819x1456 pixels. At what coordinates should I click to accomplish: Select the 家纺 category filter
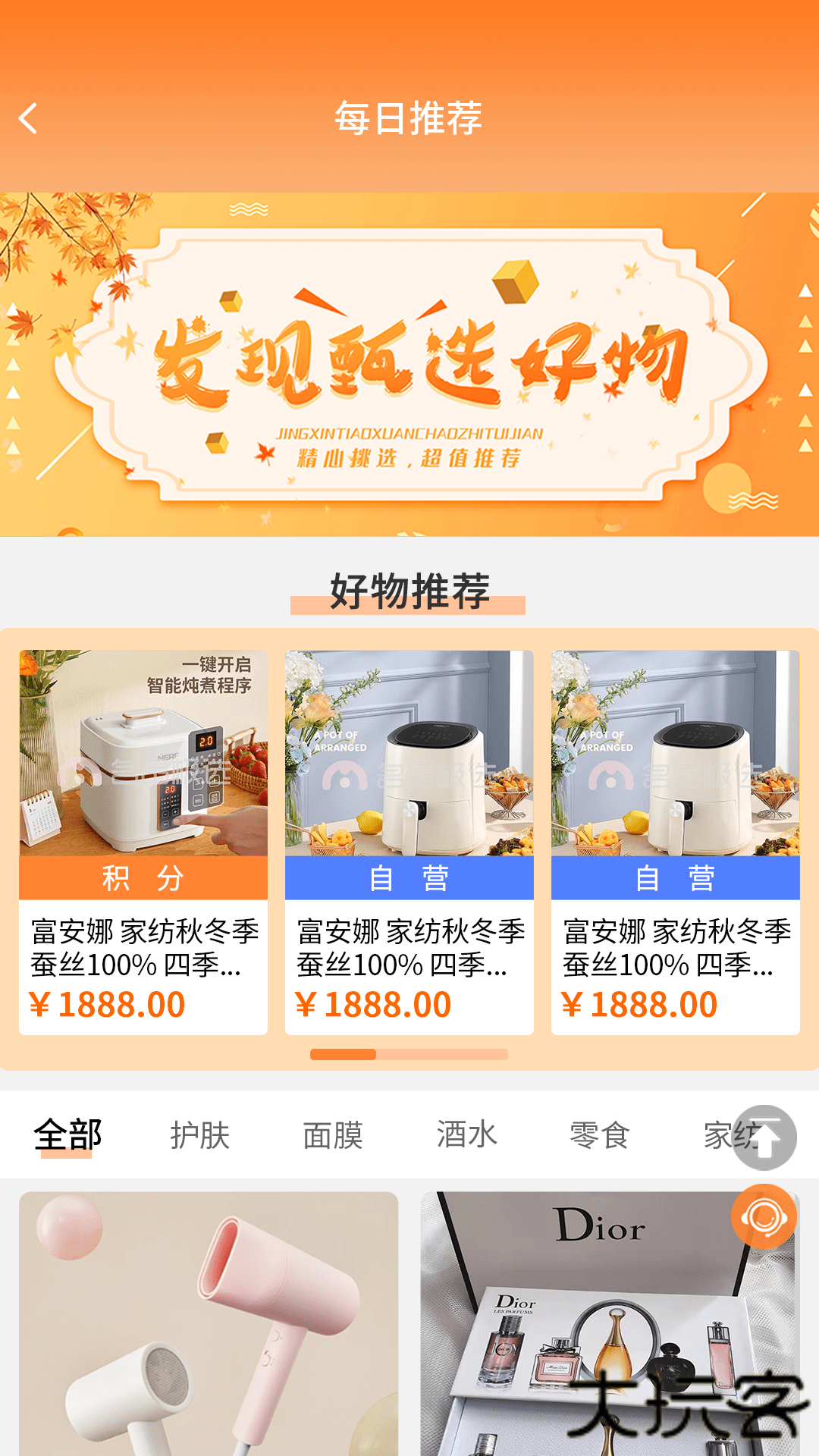[x=730, y=1135]
